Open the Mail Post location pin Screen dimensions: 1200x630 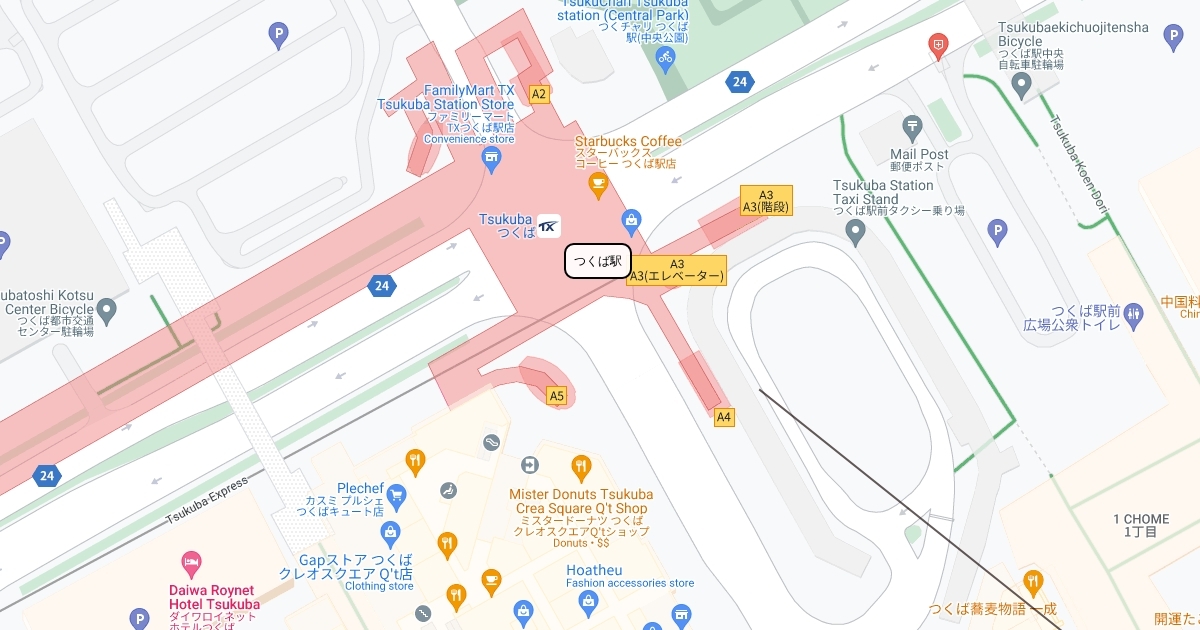coord(911,127)
